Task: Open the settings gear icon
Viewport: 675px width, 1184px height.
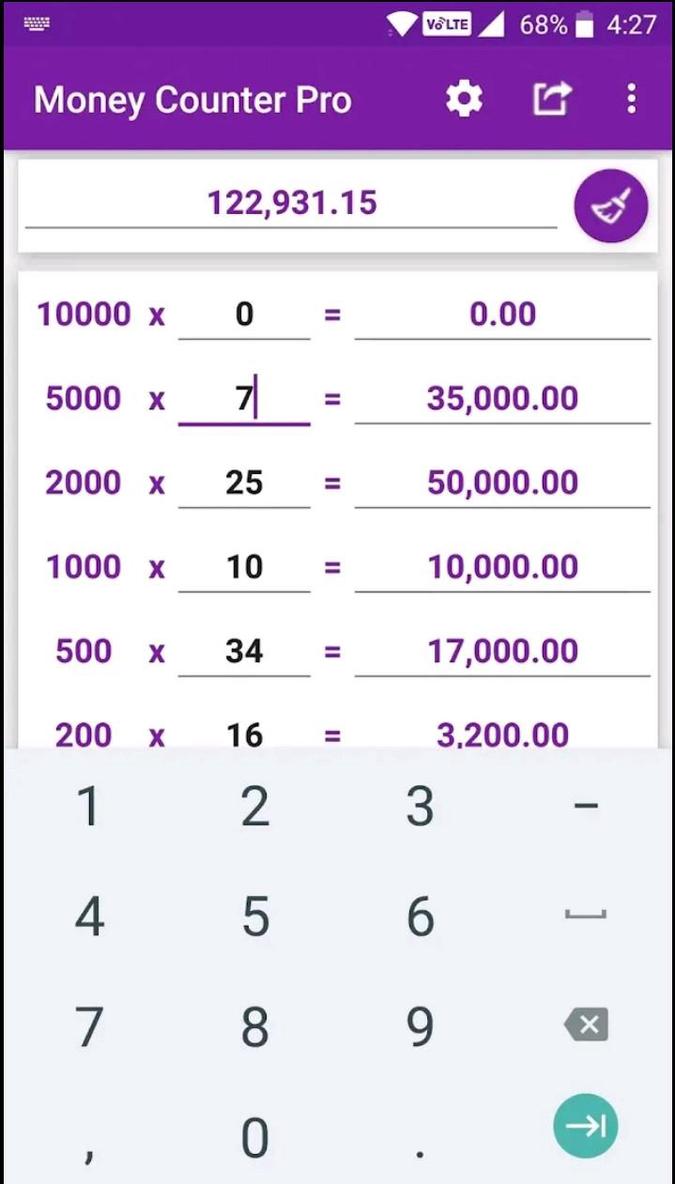Action: click(x=464, y=99)
